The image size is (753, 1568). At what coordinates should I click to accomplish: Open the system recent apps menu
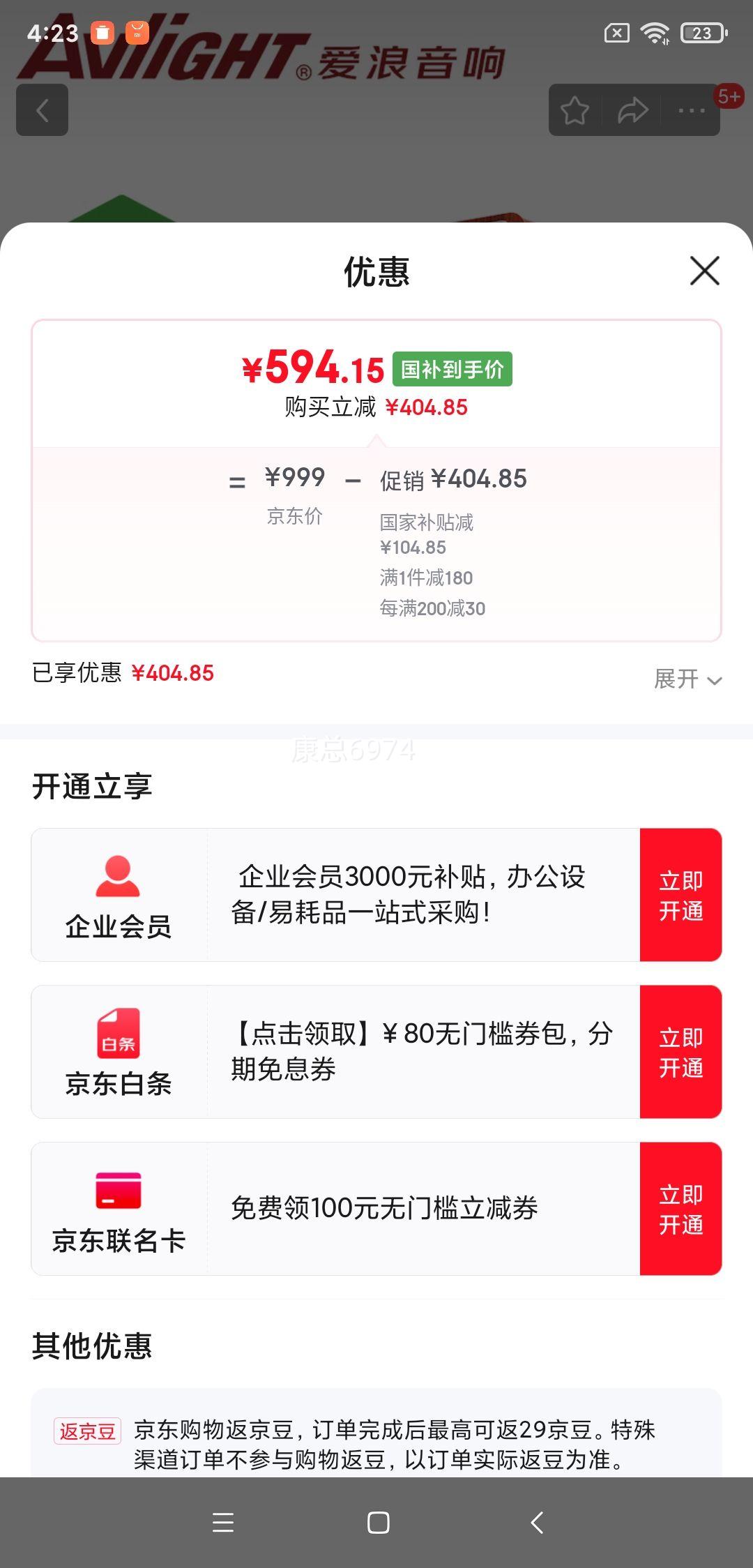tap(223, 1522)
